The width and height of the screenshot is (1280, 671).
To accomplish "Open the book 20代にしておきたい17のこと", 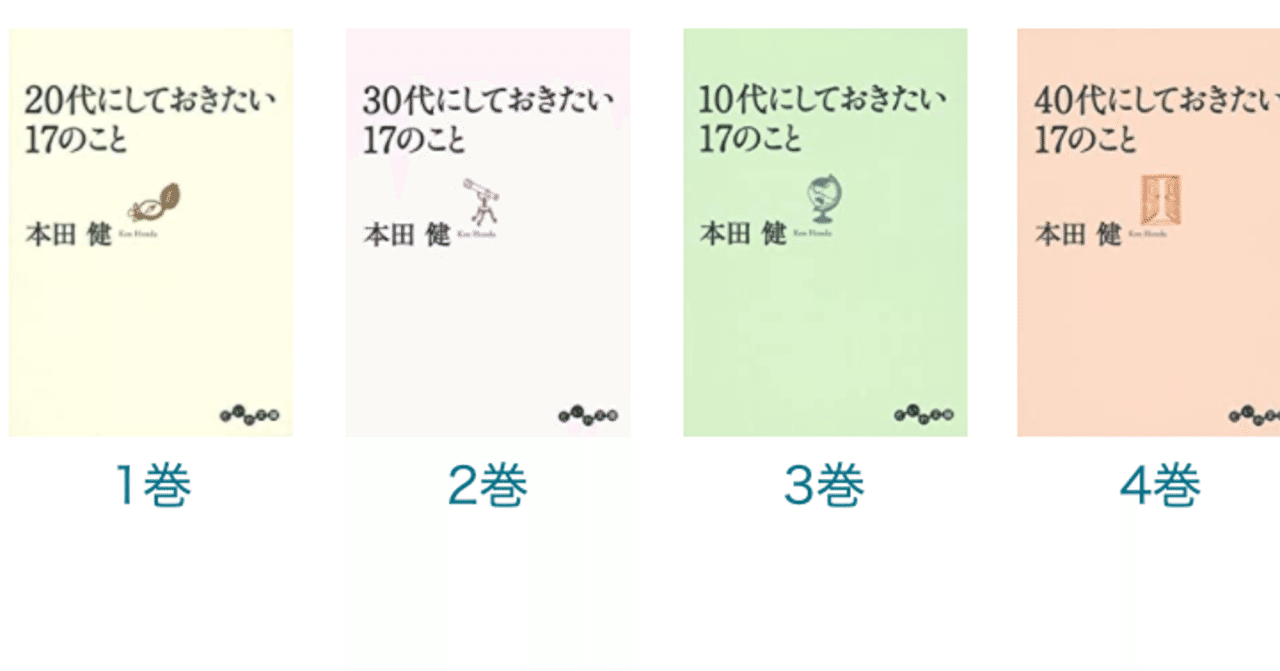I will point(151,232).
